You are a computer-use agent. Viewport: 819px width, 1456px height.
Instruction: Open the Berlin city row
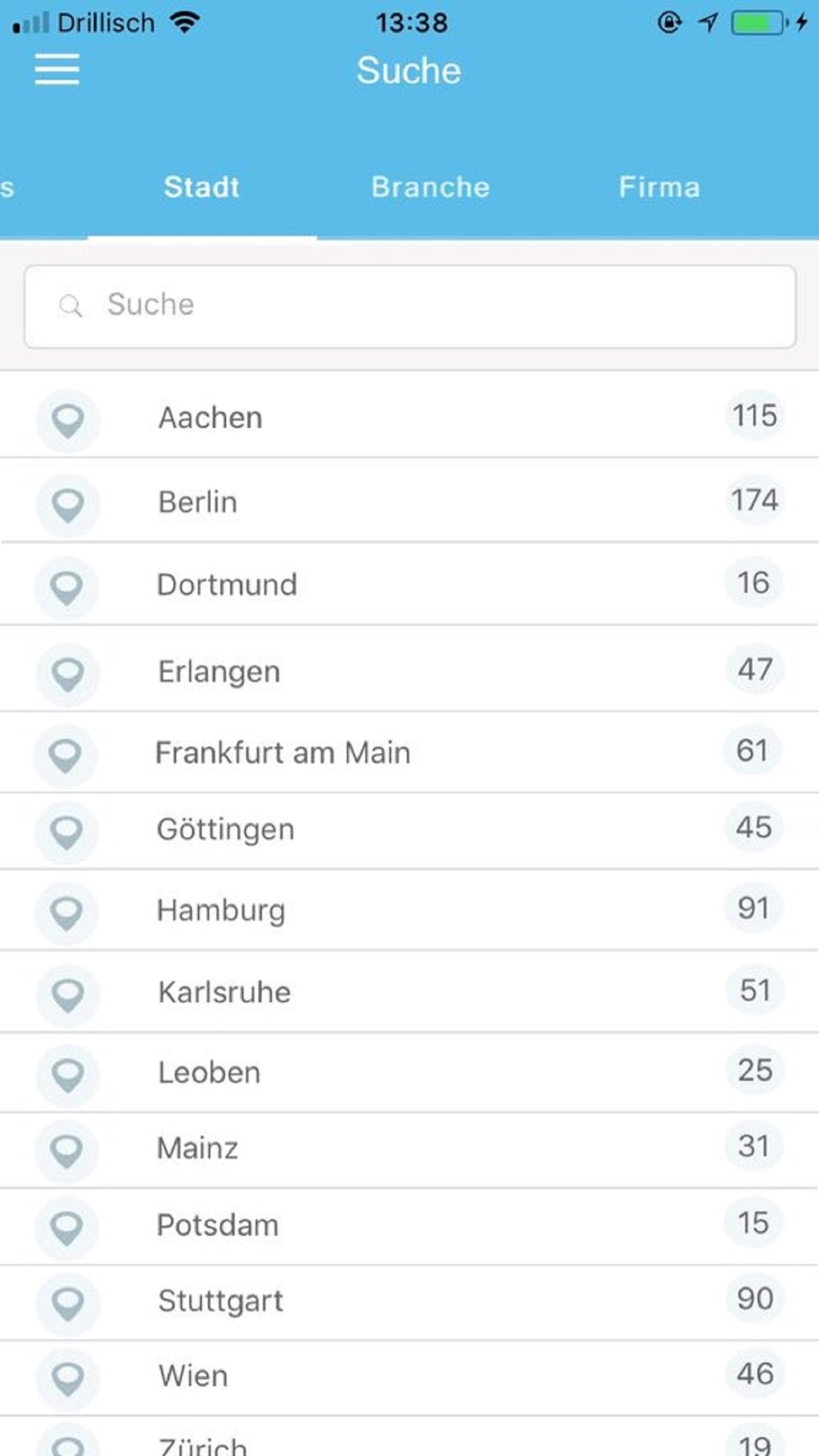[409, 500]
